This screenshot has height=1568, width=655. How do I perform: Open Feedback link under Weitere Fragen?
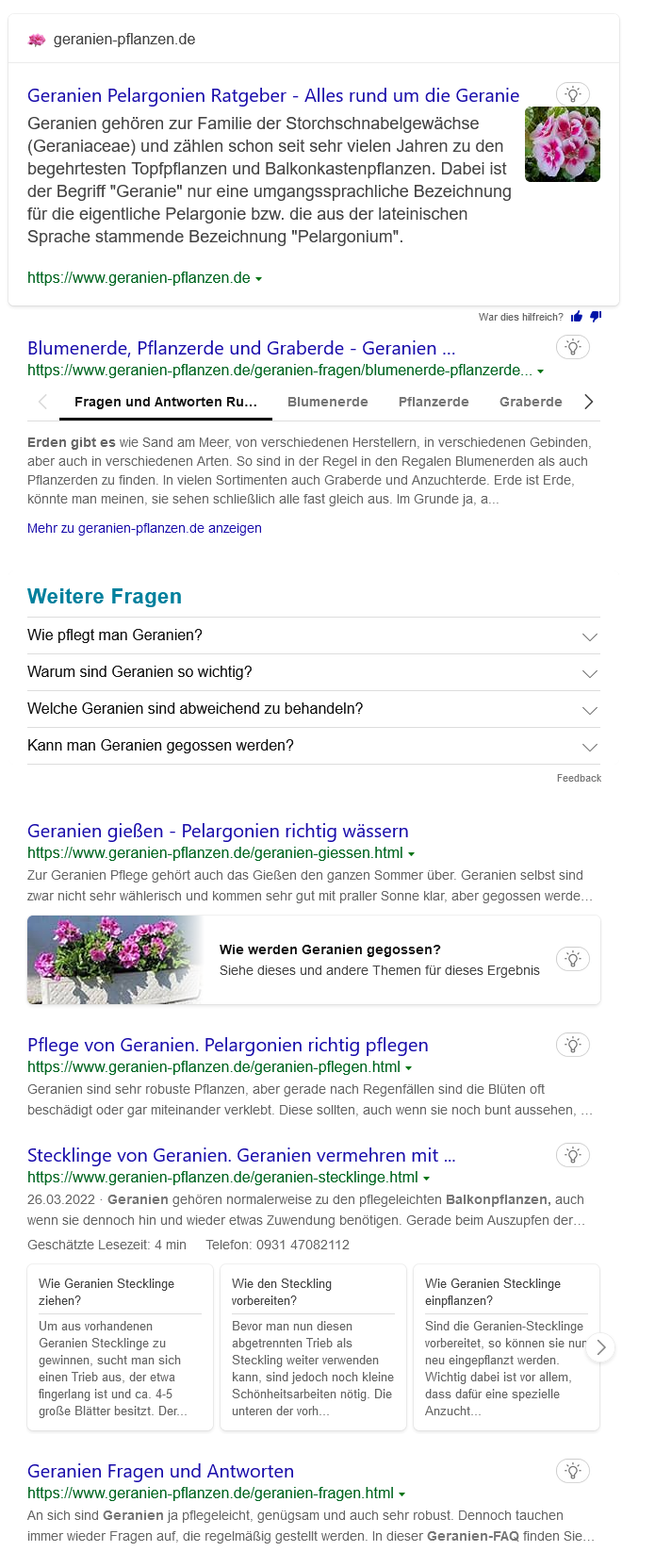579,778
